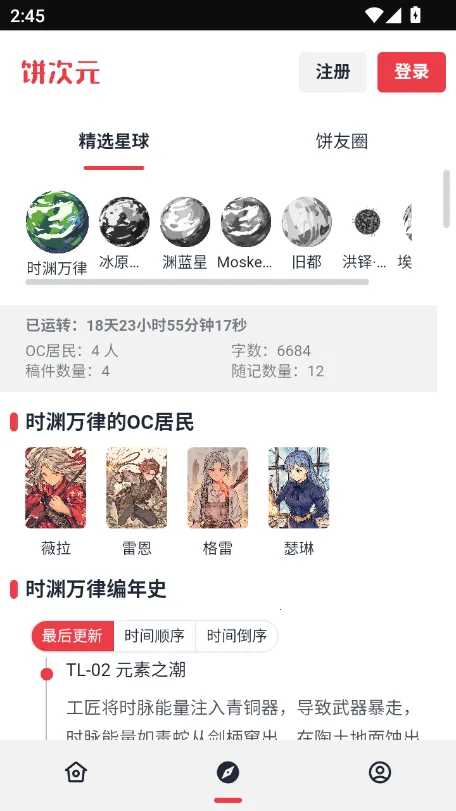View OC resident 薇拉
This screenshot has width=456, height=811.
(56, 501)
